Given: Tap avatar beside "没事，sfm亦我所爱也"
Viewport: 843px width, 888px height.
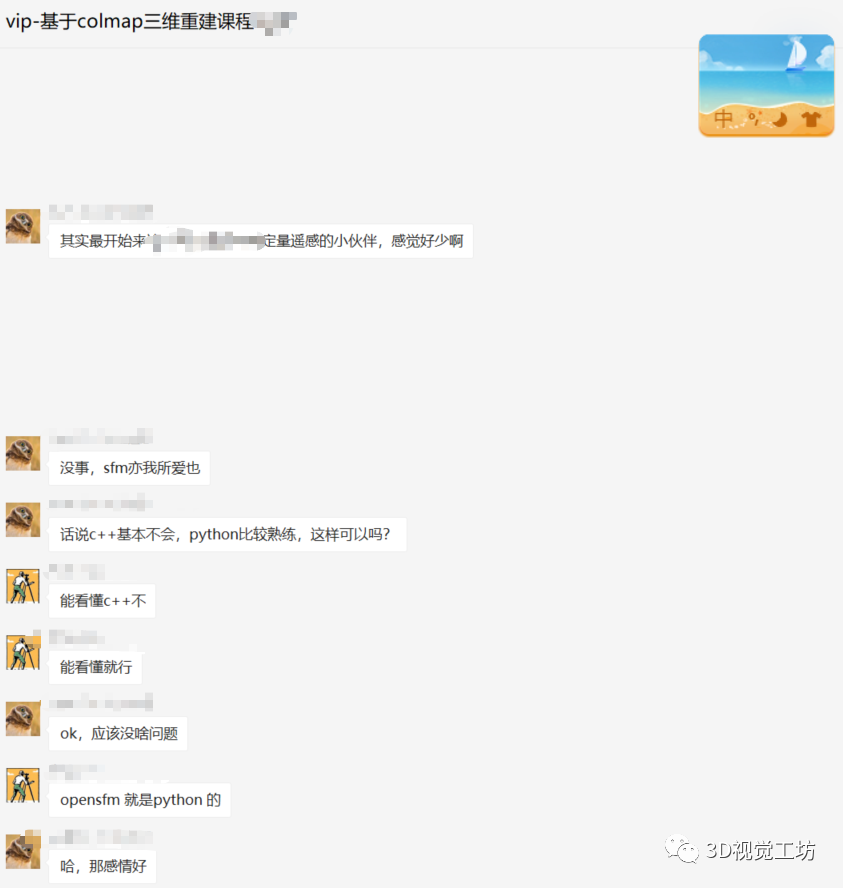Looking at the screenshot, I should click(22, 453).
